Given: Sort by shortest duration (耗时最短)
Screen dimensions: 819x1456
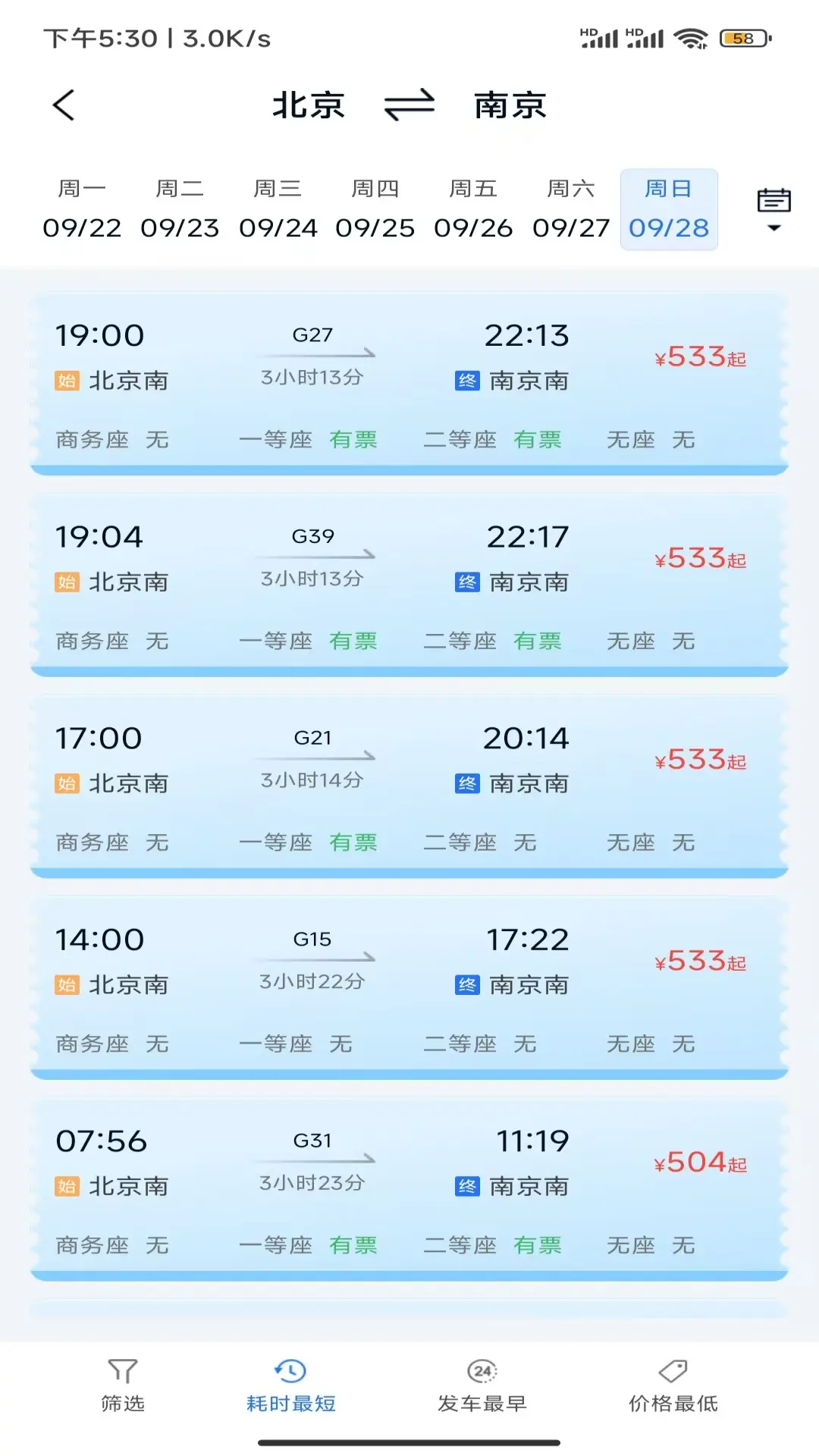Looking at the screenshot, I should pyautogui.click(x=291, y=1385).
